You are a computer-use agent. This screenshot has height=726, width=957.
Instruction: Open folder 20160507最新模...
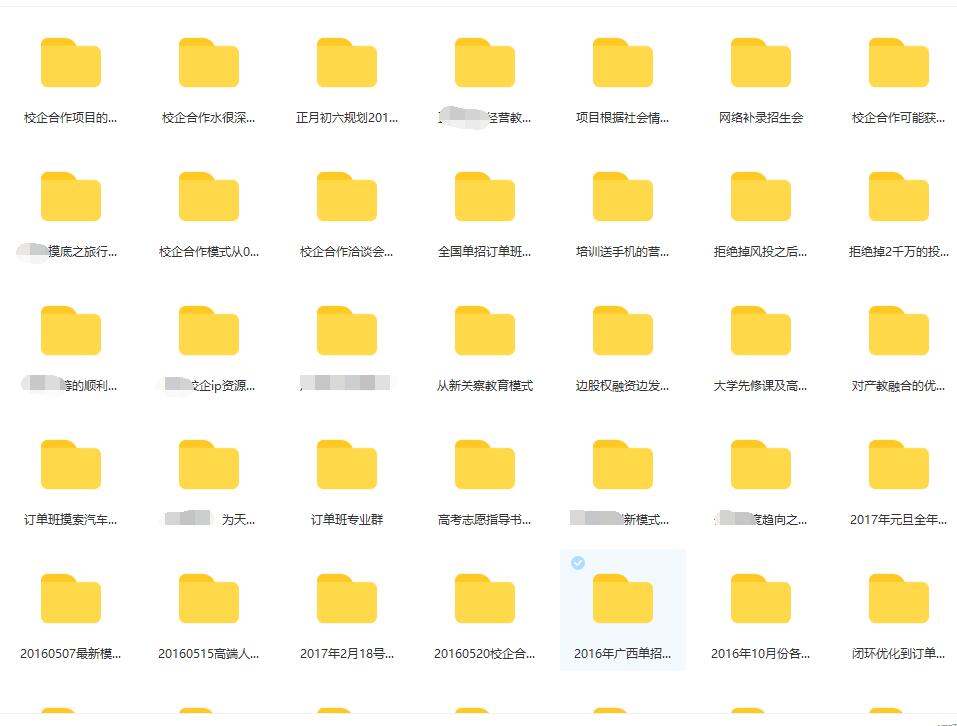70,600
